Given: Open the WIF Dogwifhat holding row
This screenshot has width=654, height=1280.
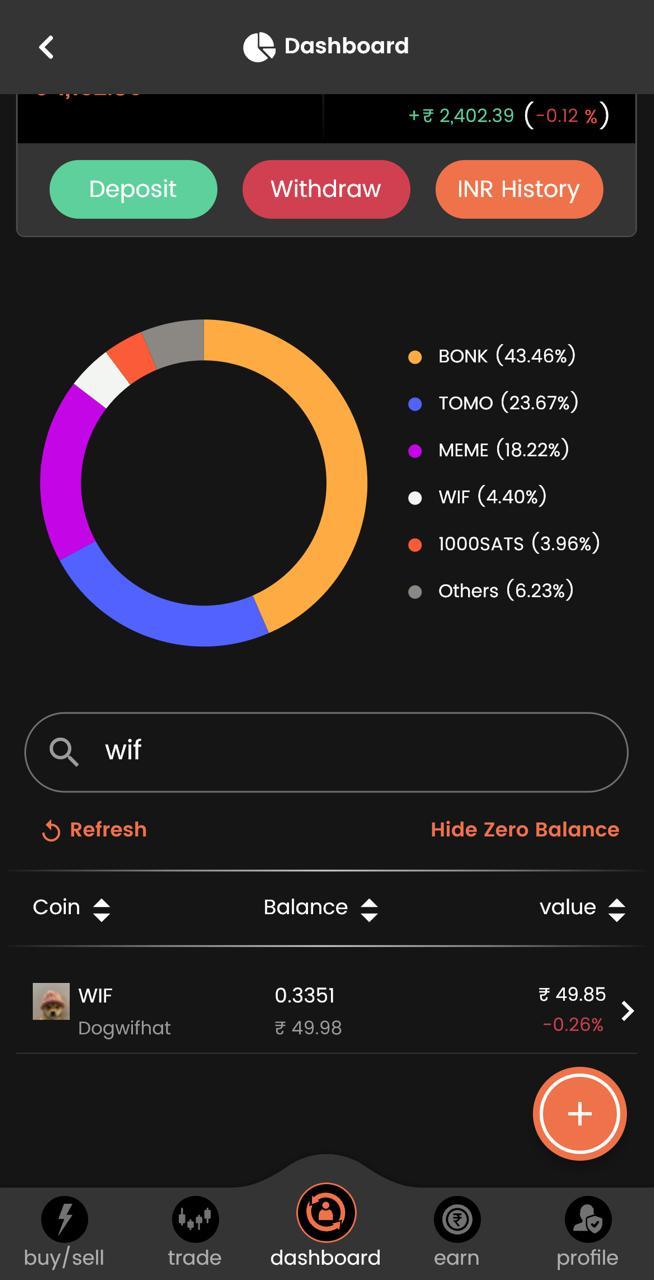Looking at the screenshot, I should coord(326,1010).
